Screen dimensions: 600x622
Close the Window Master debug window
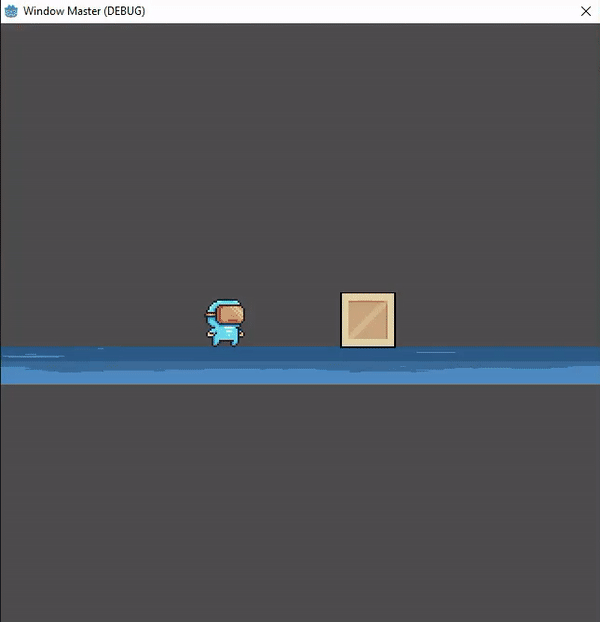[x=585, y=11]
